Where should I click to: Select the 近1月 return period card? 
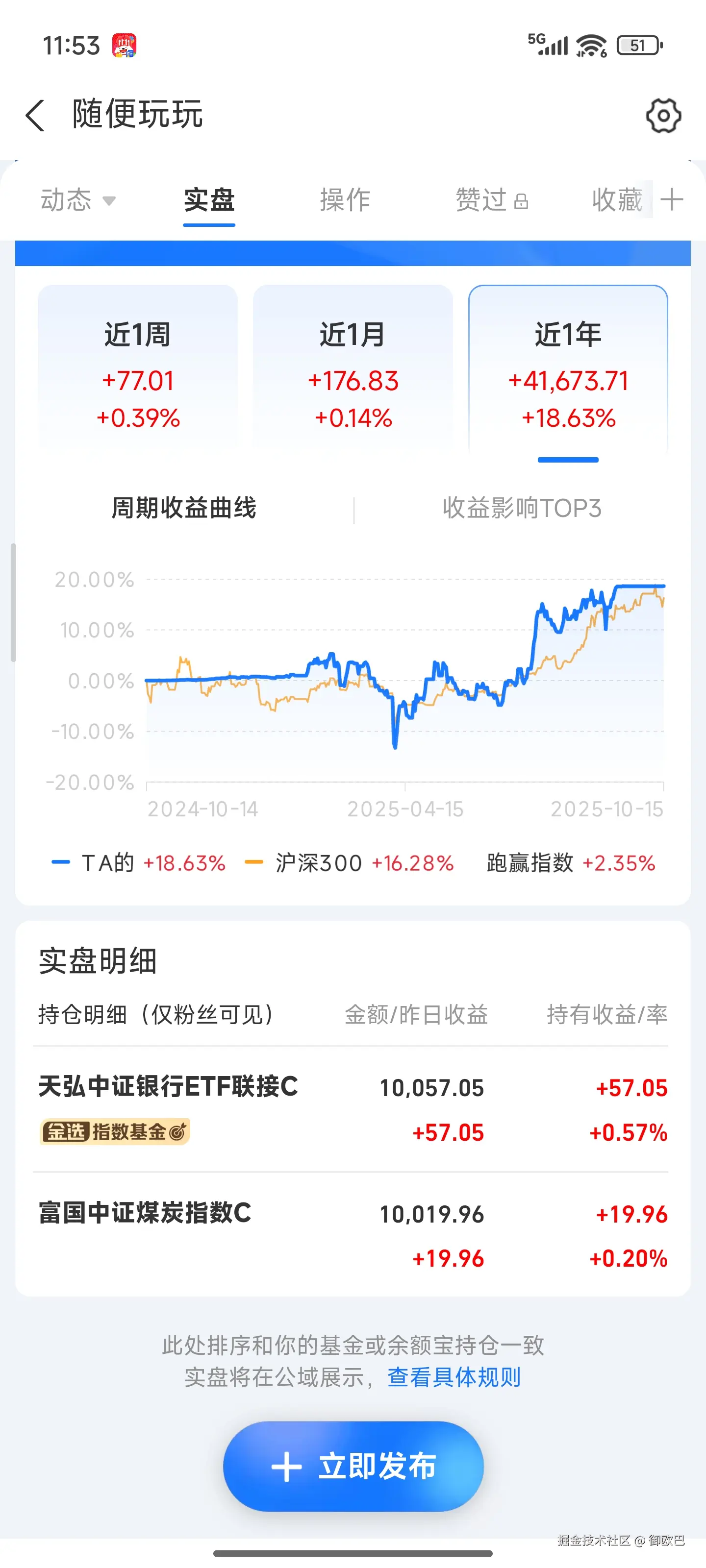tap(353, 372)
